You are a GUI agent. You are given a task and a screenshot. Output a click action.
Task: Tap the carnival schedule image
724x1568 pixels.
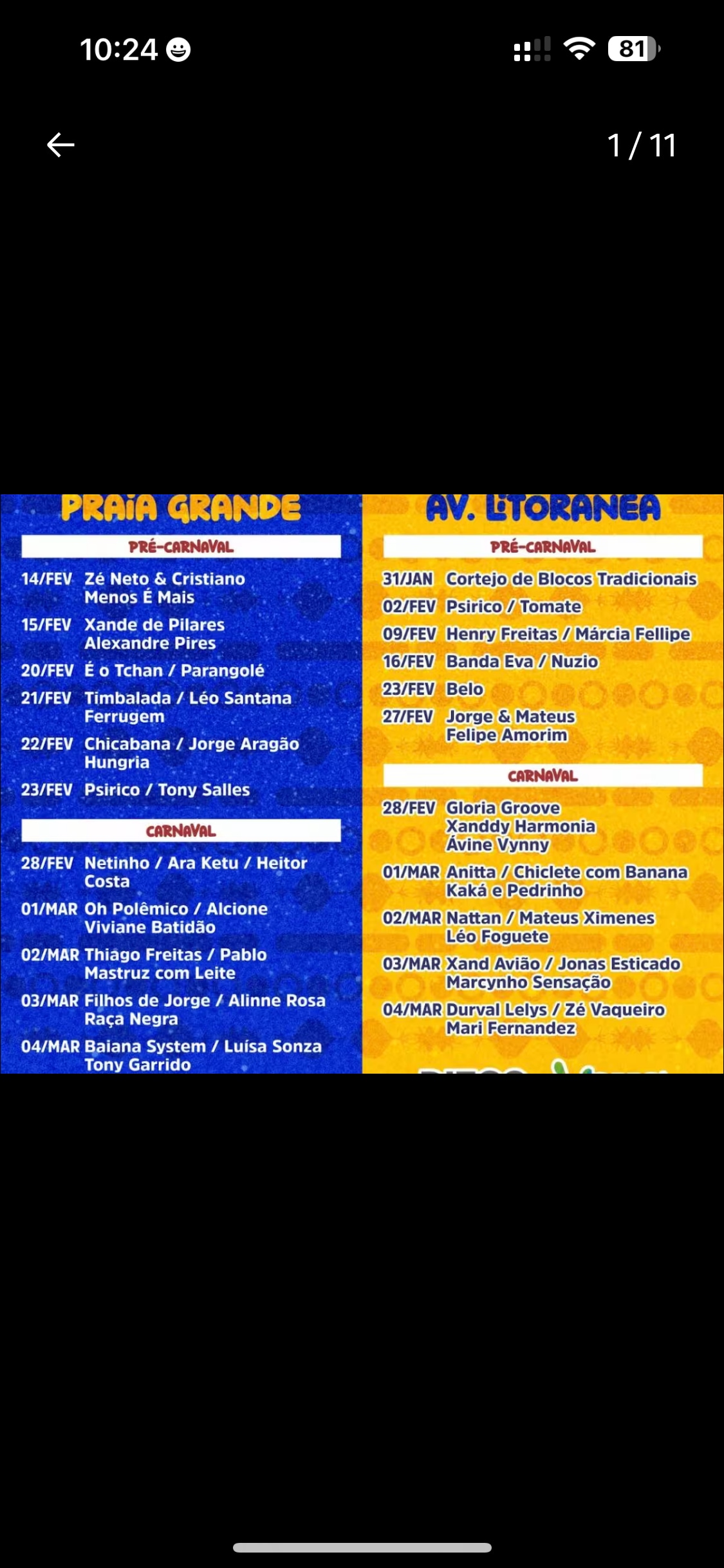(x=362, y=783)
